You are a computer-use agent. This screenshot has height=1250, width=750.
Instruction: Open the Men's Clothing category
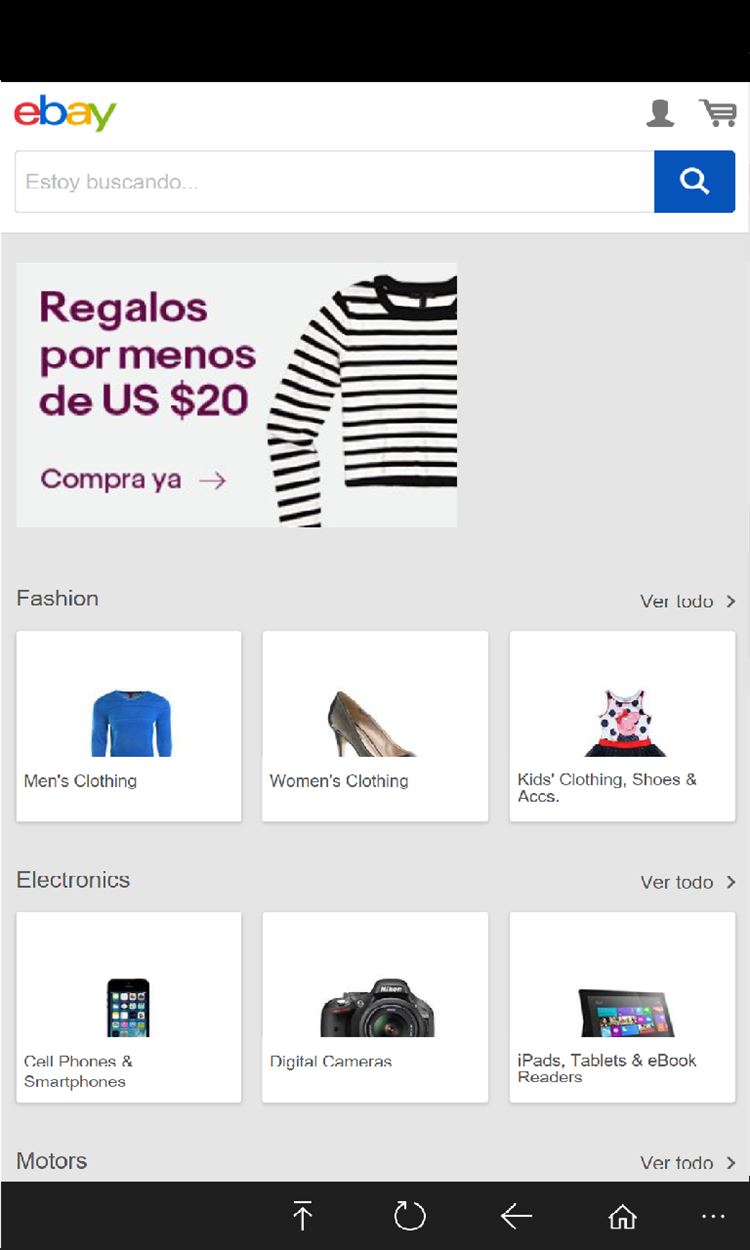coord(128,726)
